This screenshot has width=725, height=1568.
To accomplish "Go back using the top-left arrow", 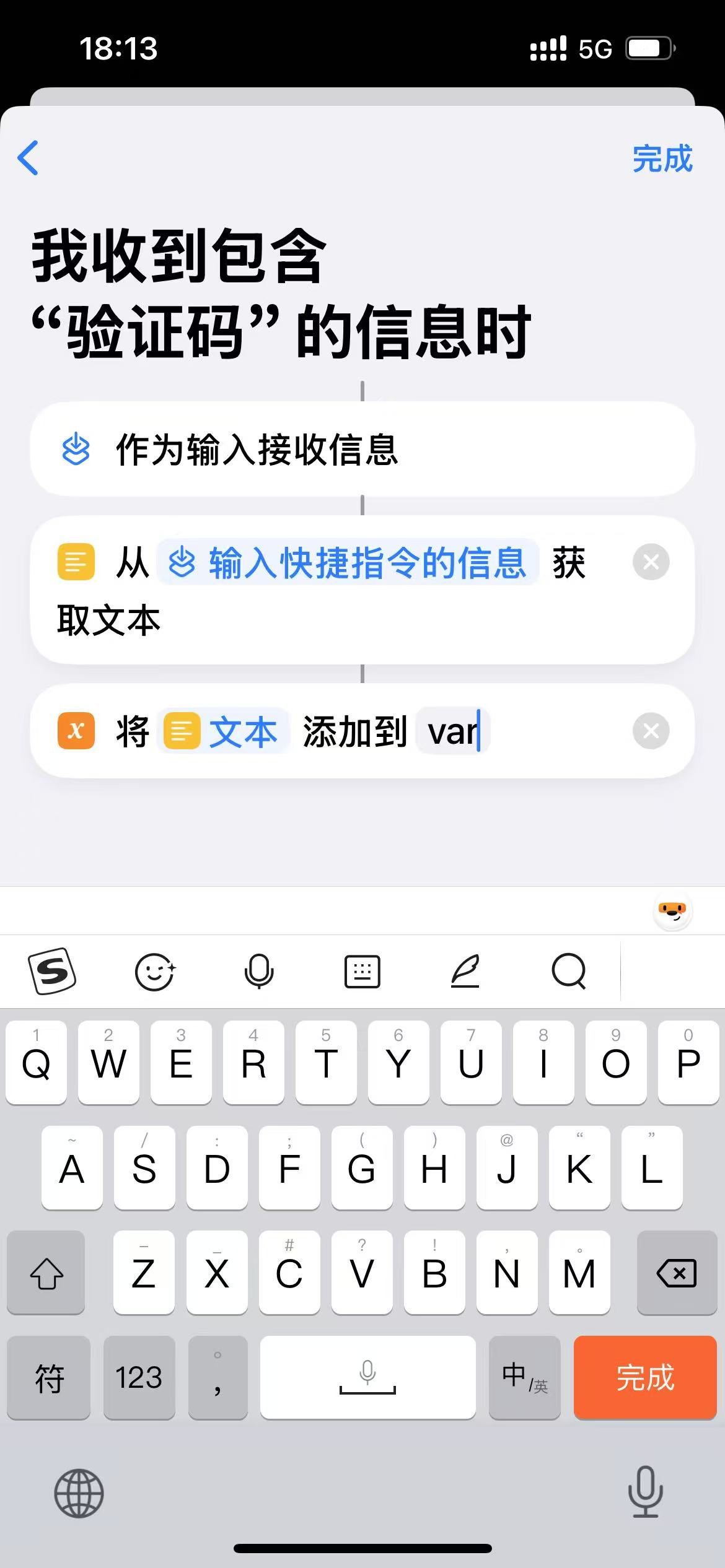I will (29, 158).
